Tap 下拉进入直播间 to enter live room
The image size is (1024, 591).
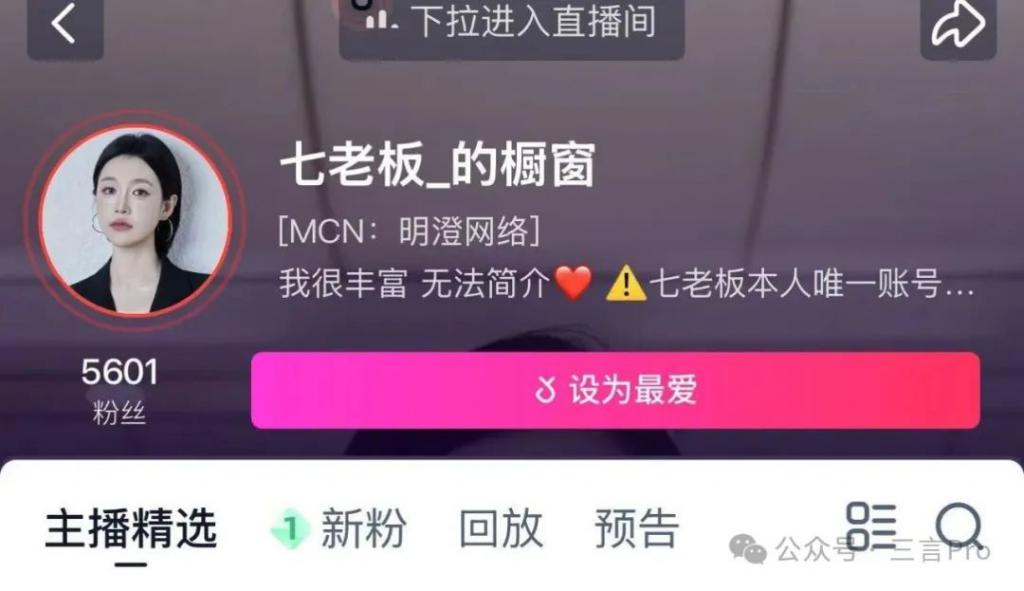click(x=511, y=22)
